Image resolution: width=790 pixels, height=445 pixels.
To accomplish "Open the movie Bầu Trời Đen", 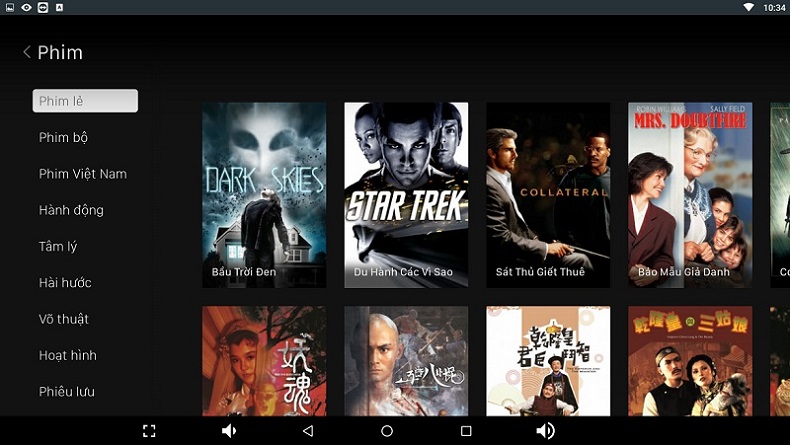I will click(x=264, y=195).
